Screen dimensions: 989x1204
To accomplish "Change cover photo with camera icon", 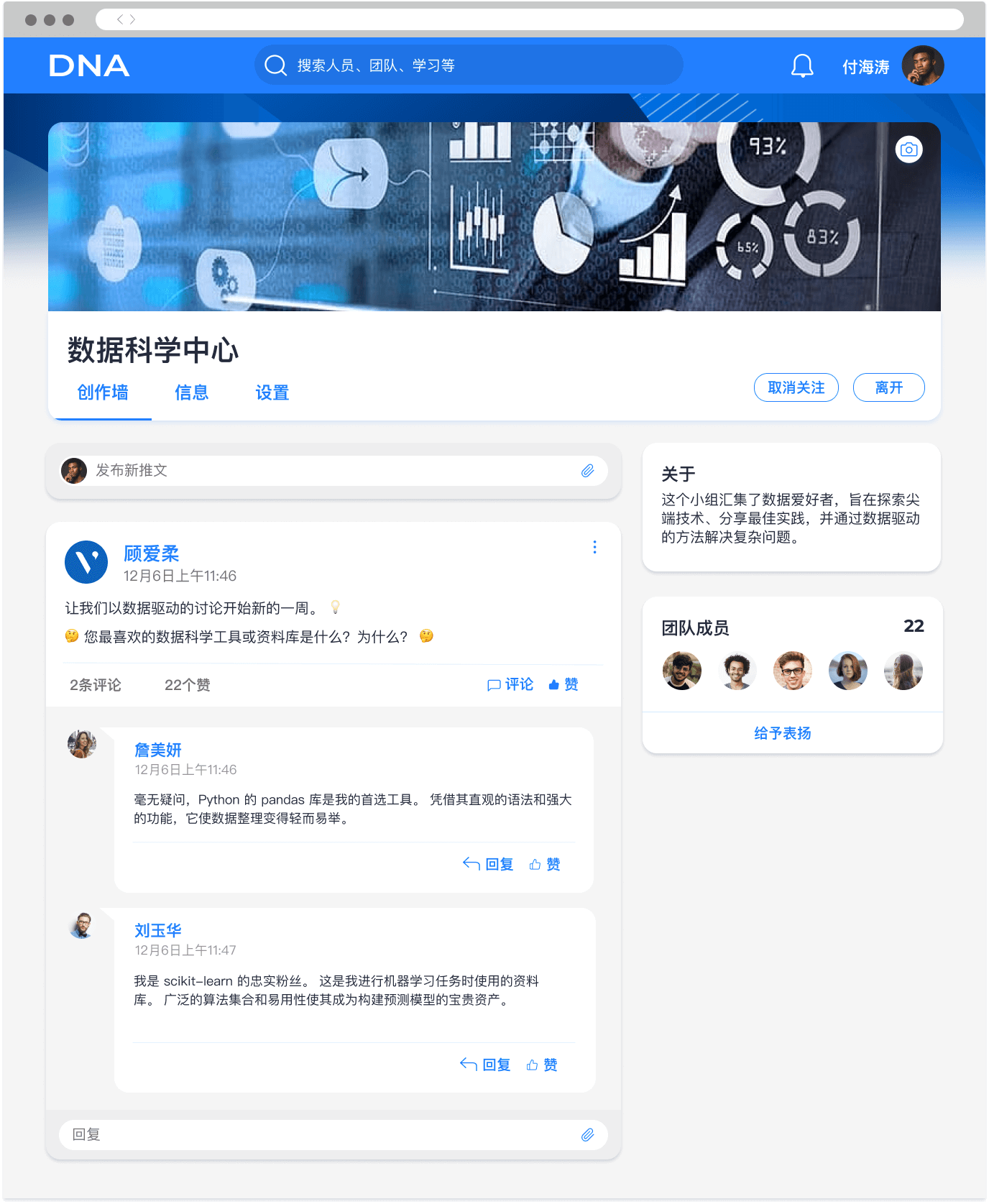I will [x=909, y=150].
